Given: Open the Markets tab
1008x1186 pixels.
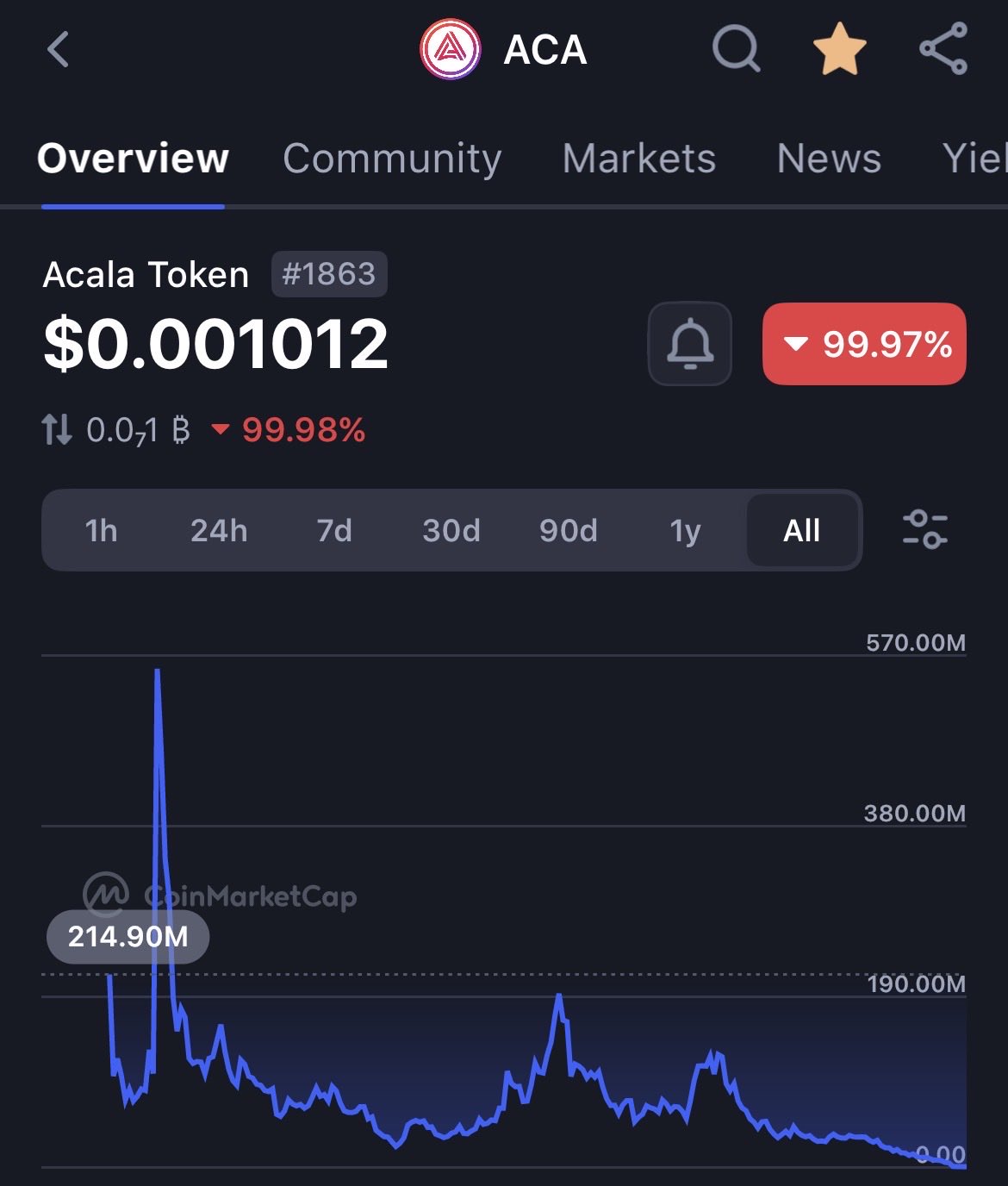Looking at the screenshot, I should point(638,159).
